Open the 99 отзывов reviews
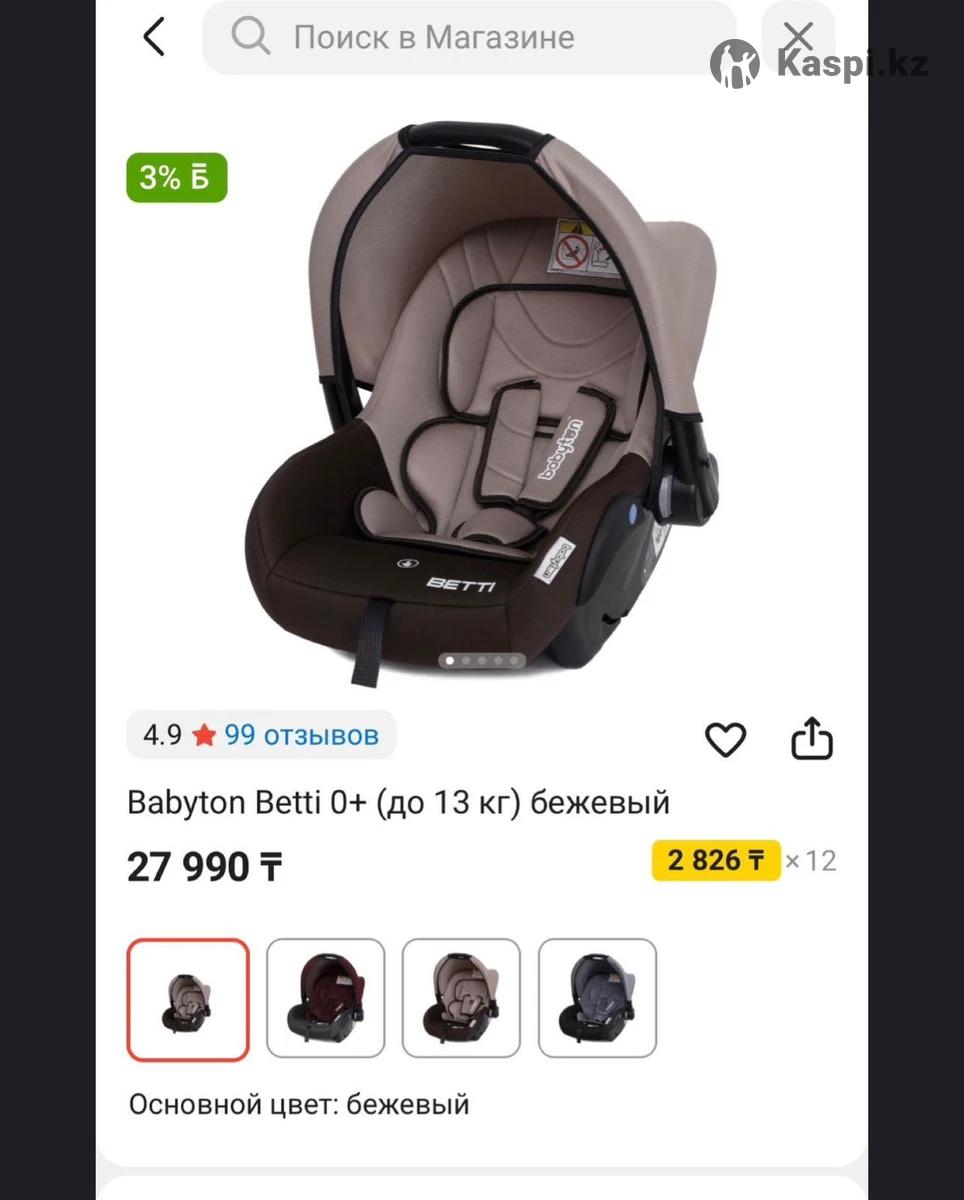The image size is (964, 1200). (301, 735)
